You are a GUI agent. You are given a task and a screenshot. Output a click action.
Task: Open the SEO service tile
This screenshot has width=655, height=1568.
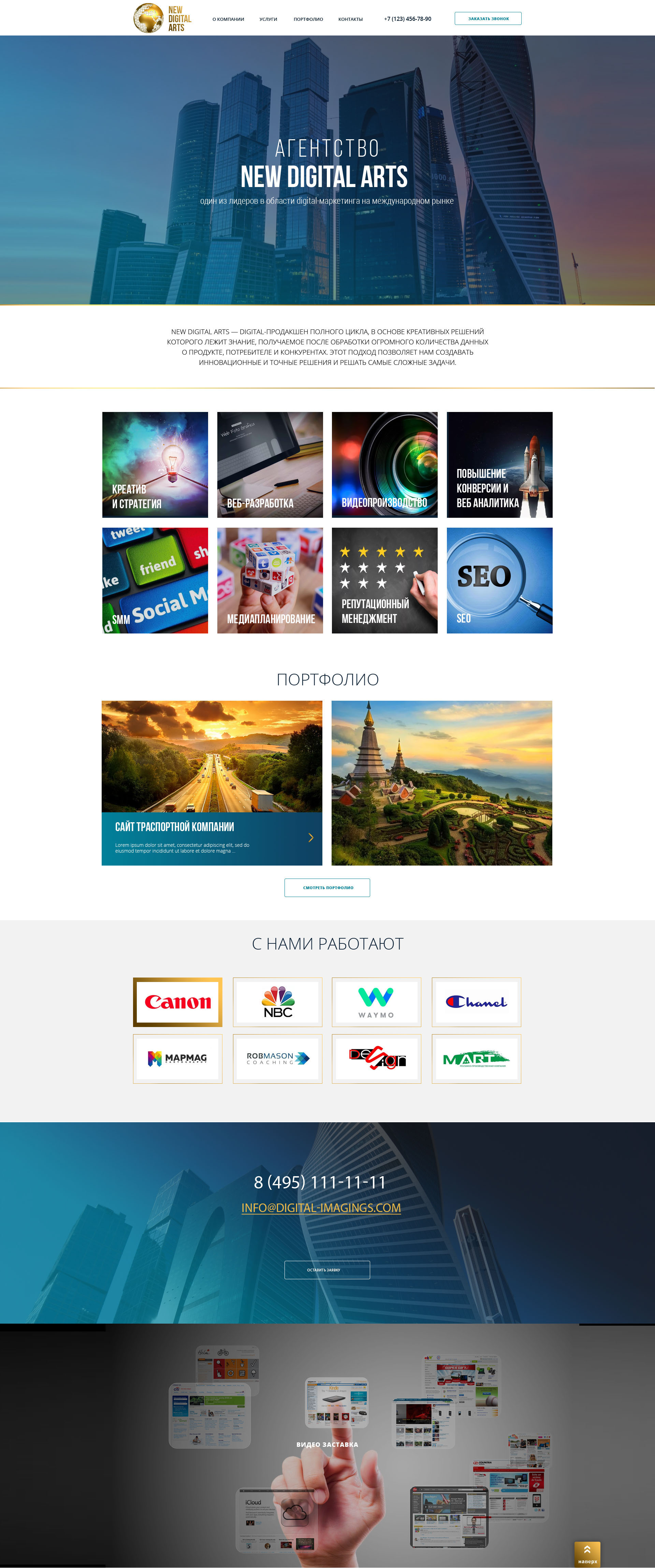tap(499, 580)
